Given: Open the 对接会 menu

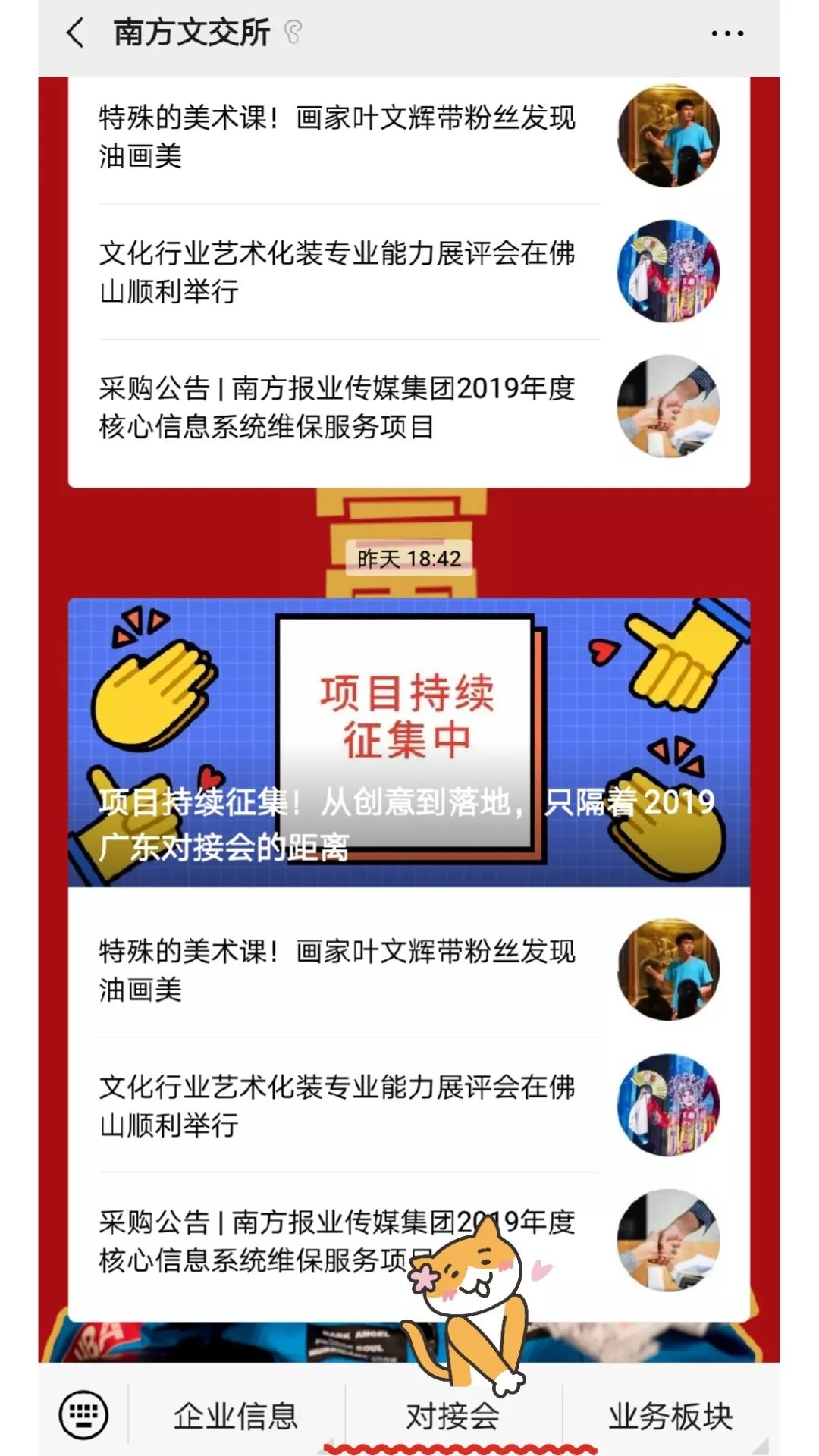Looking at the screenshot, I should [453, 1416].
